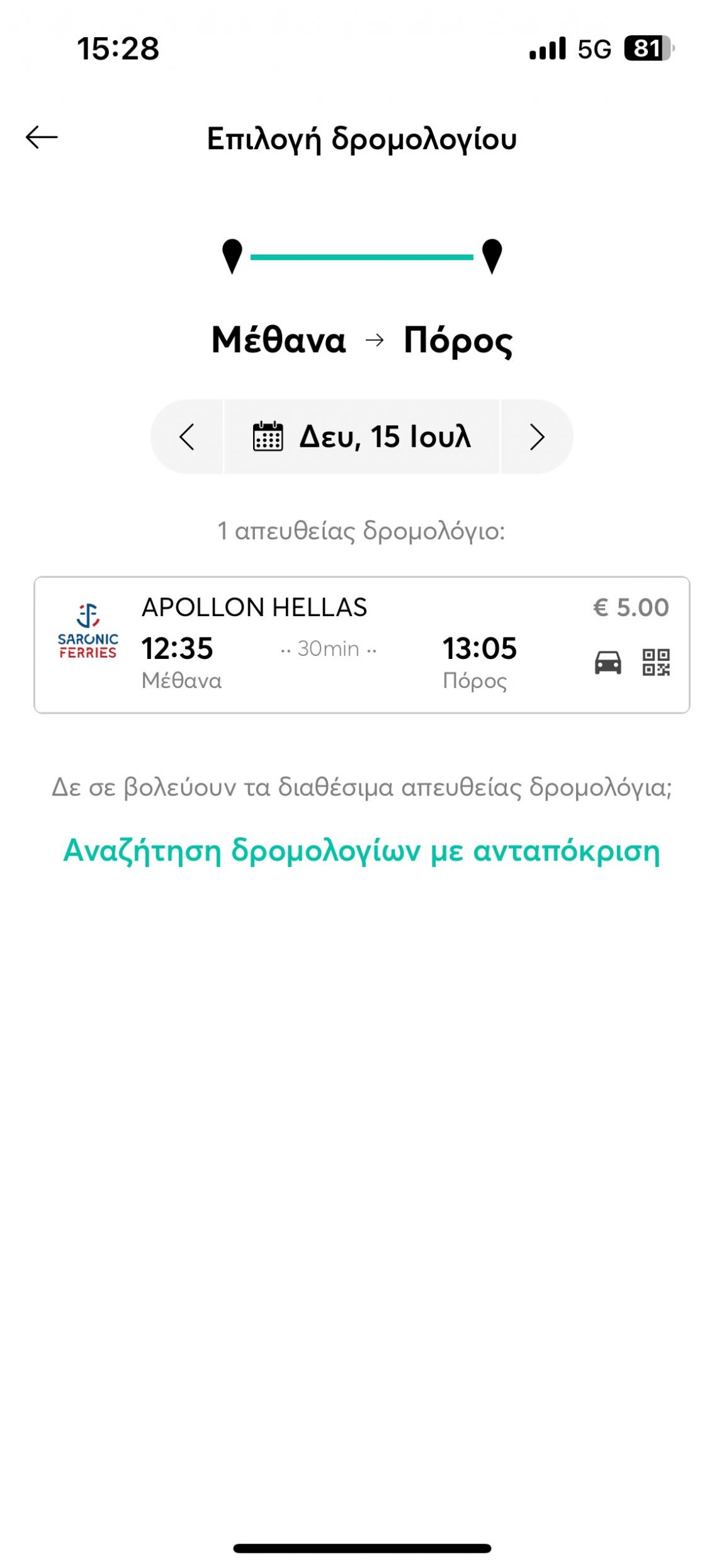Viewport: 724px width, 1568px height.
Task: Go to the next day
Action: tap(536, 437)
